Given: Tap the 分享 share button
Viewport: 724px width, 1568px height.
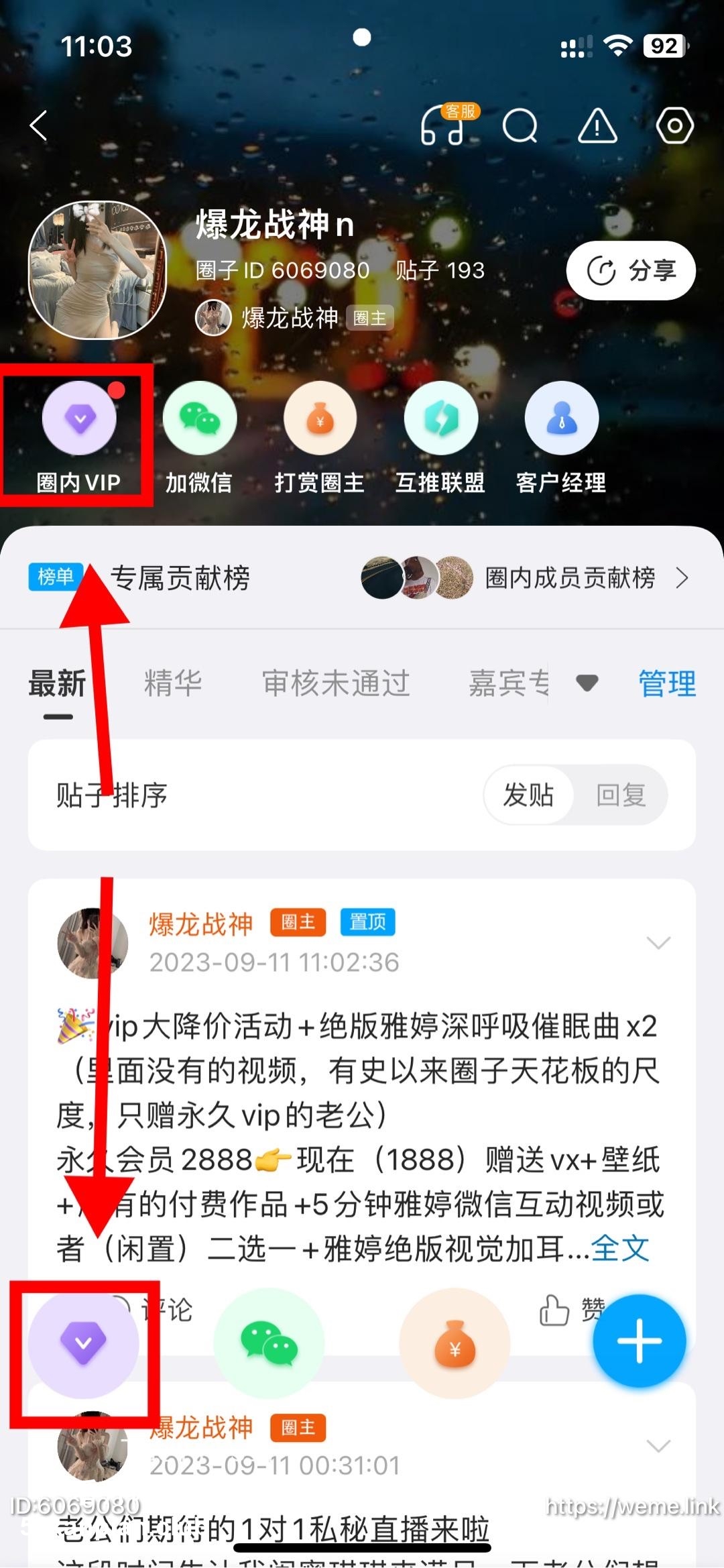Looking at the screenshot, I should 630,270.
